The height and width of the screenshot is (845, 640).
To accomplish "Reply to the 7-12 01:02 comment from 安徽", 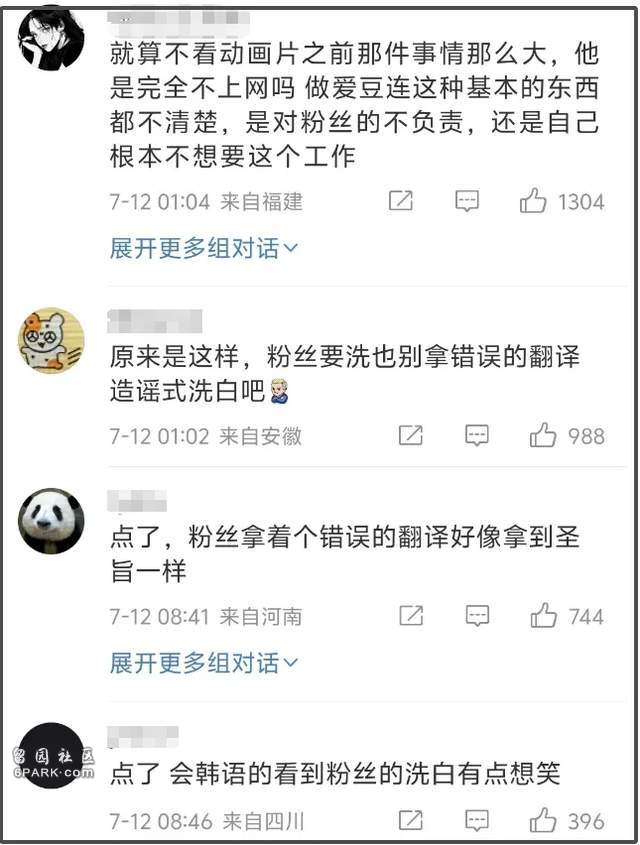I will point(477,435).
